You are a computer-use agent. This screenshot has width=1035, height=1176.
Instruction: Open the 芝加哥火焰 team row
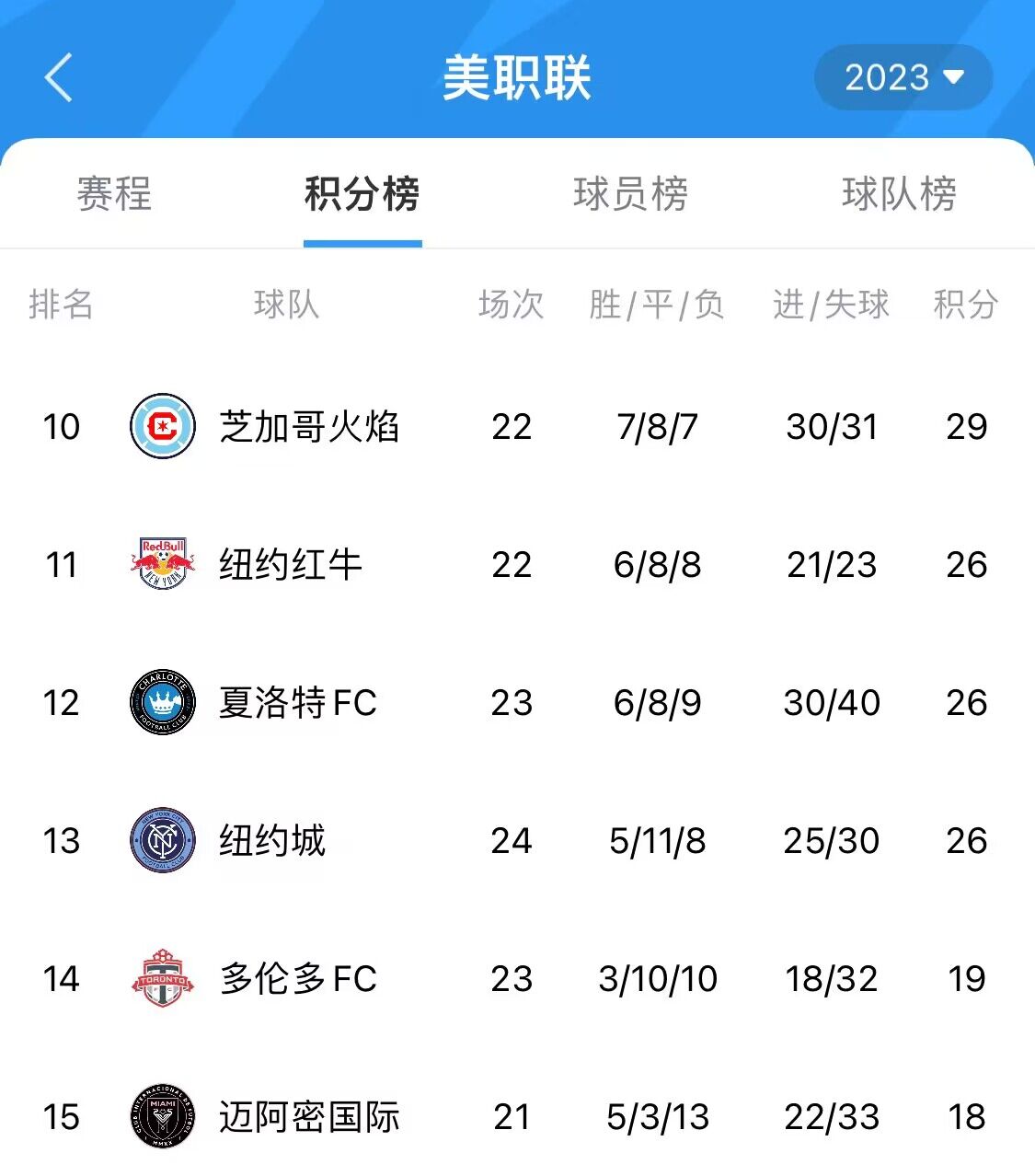309,427
